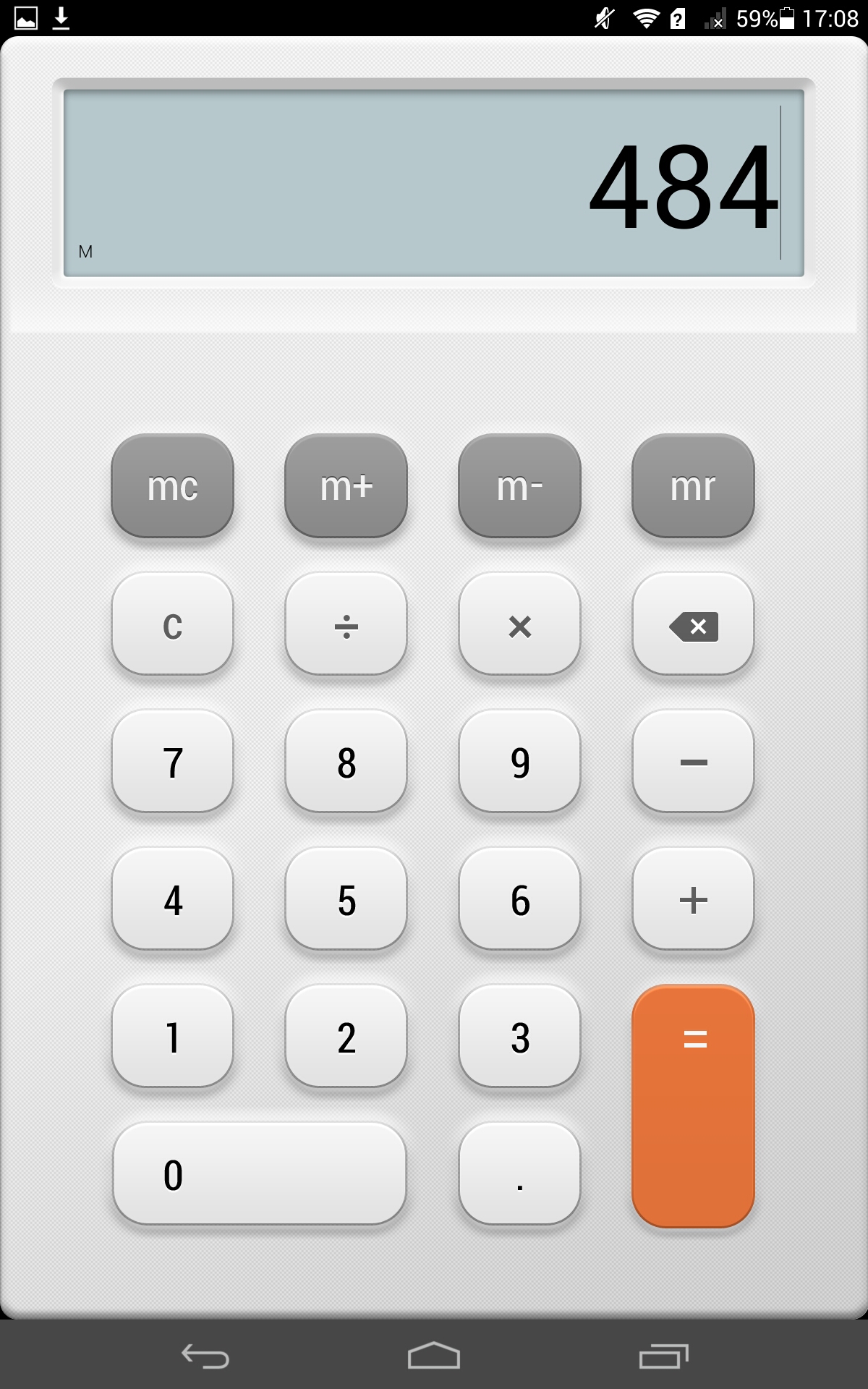Screen dimensions: 868x1389
Task: Clear the display with the C key
Action: [172, 624]
